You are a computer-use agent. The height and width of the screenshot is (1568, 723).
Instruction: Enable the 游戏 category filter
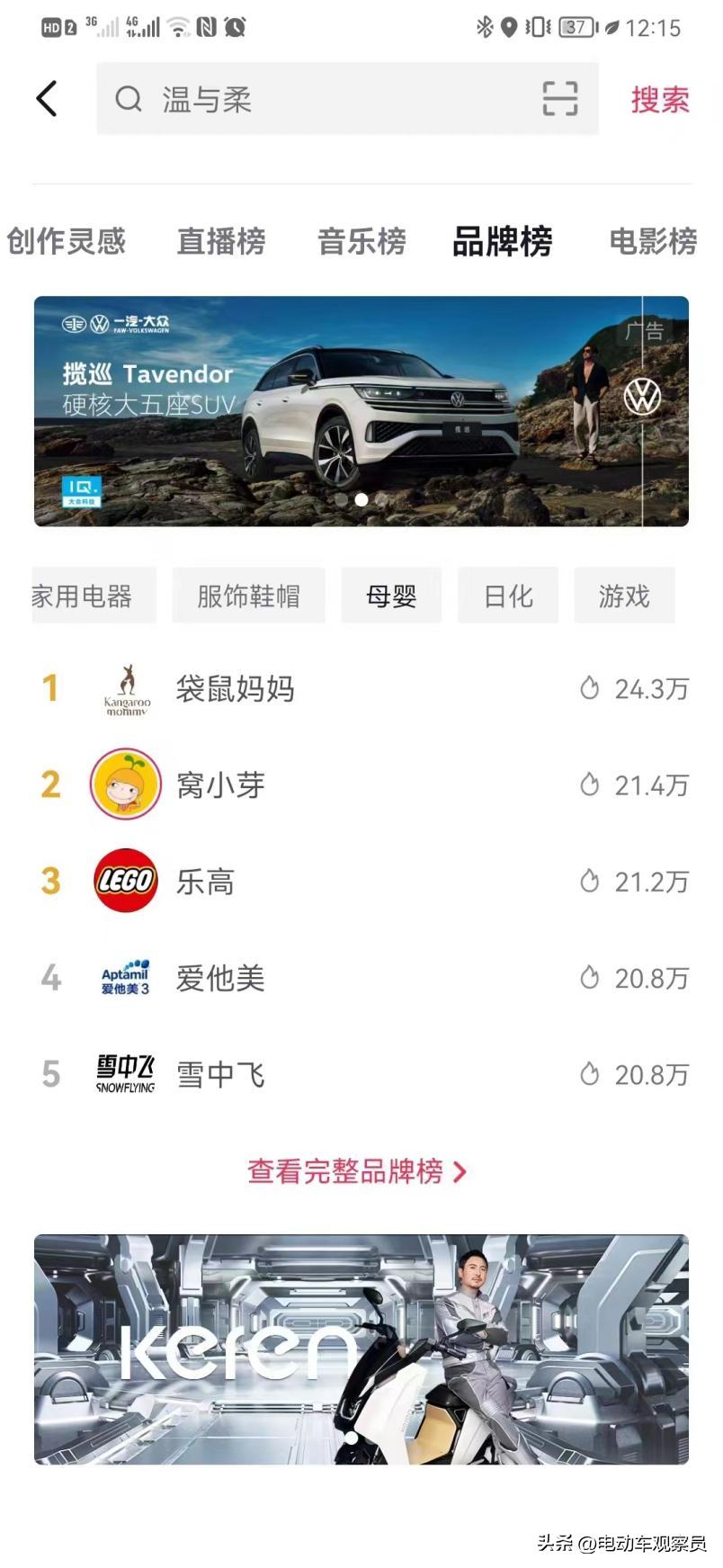[623, 596]
